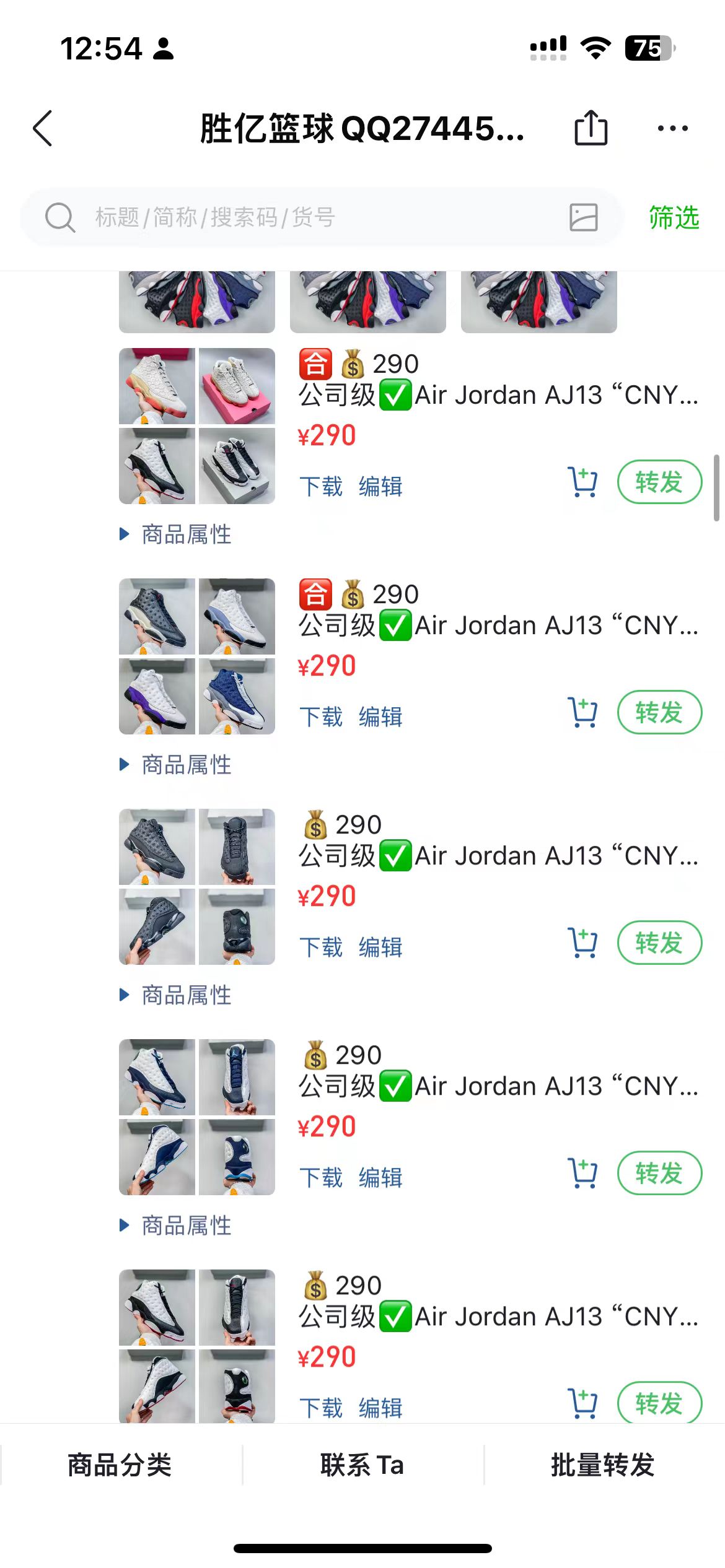Open the 筛选 filter options
This screenshot has height=1568, width=725.
pos(674,217)
